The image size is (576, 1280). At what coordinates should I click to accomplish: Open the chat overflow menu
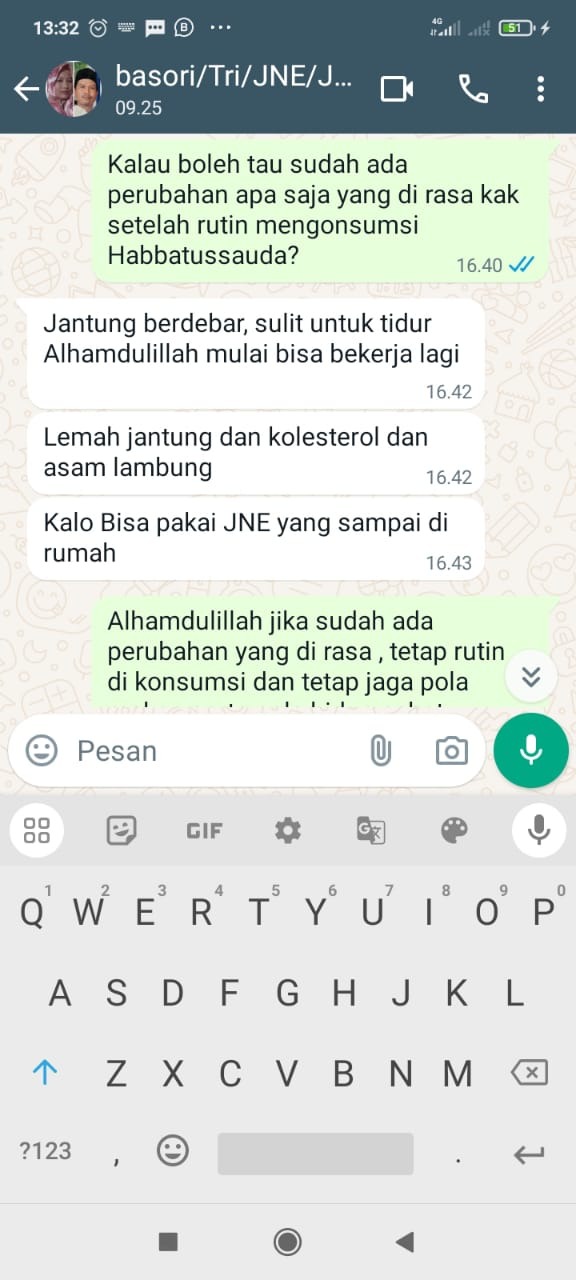(540, 89)
